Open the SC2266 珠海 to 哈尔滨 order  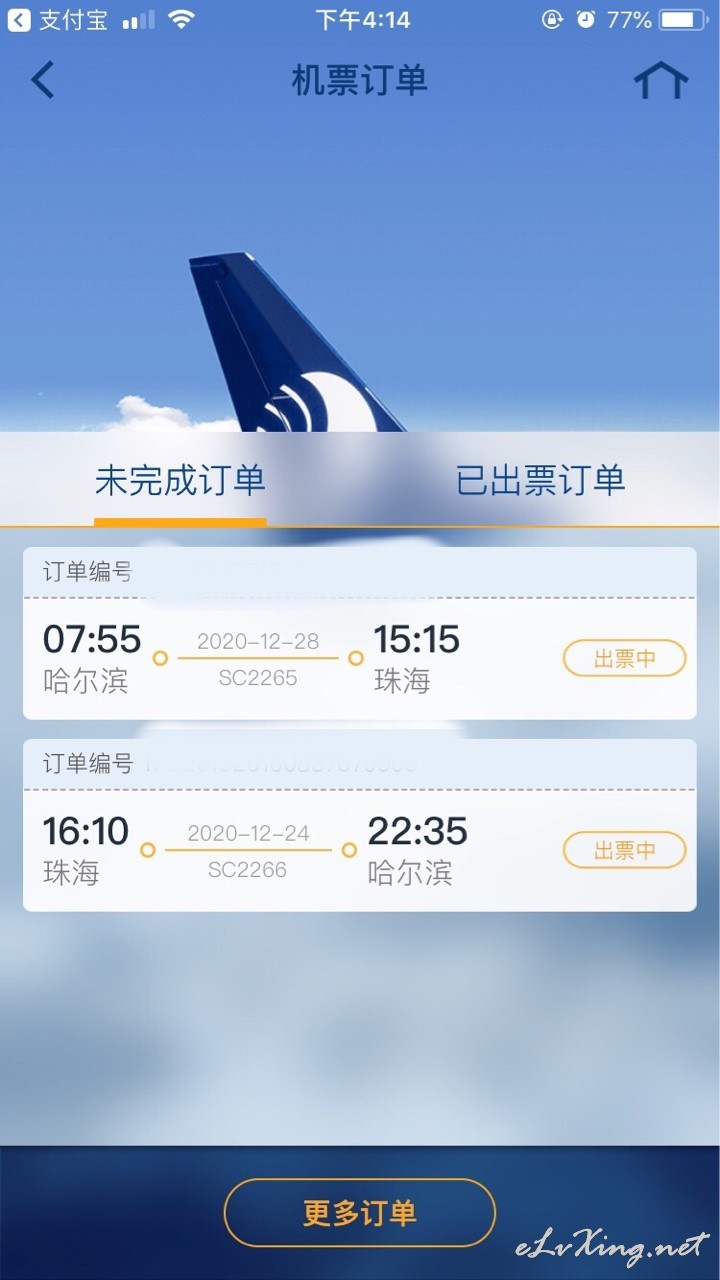pyautogui.click(x=360, y=825)
